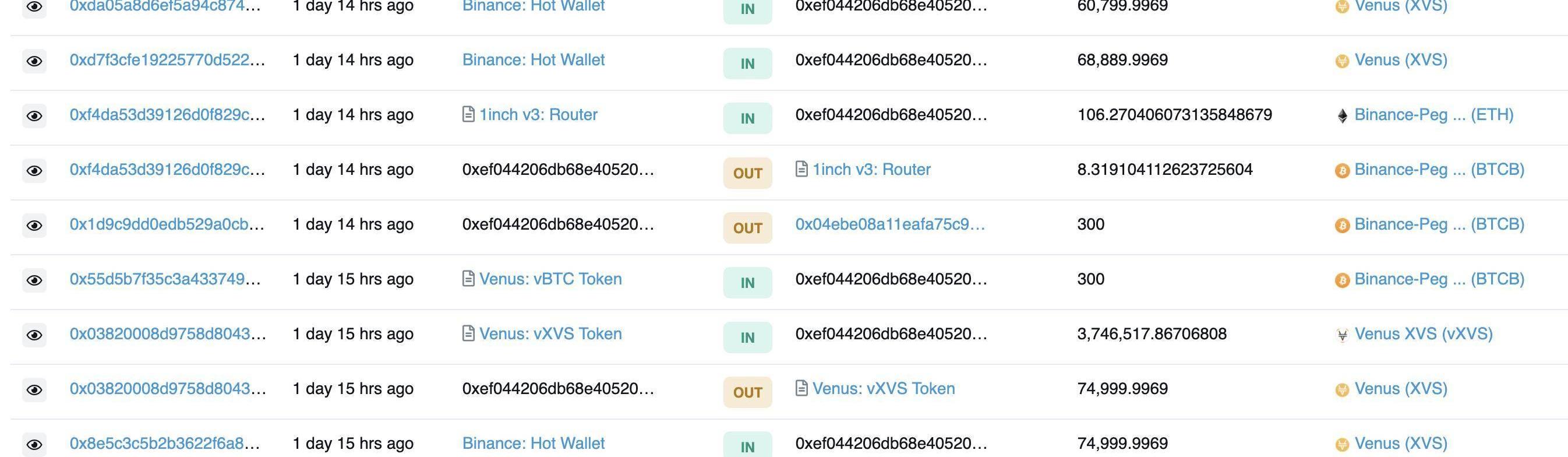
Task: Open the Venus: vBTC Token contract
Action: tap(550, 279)
